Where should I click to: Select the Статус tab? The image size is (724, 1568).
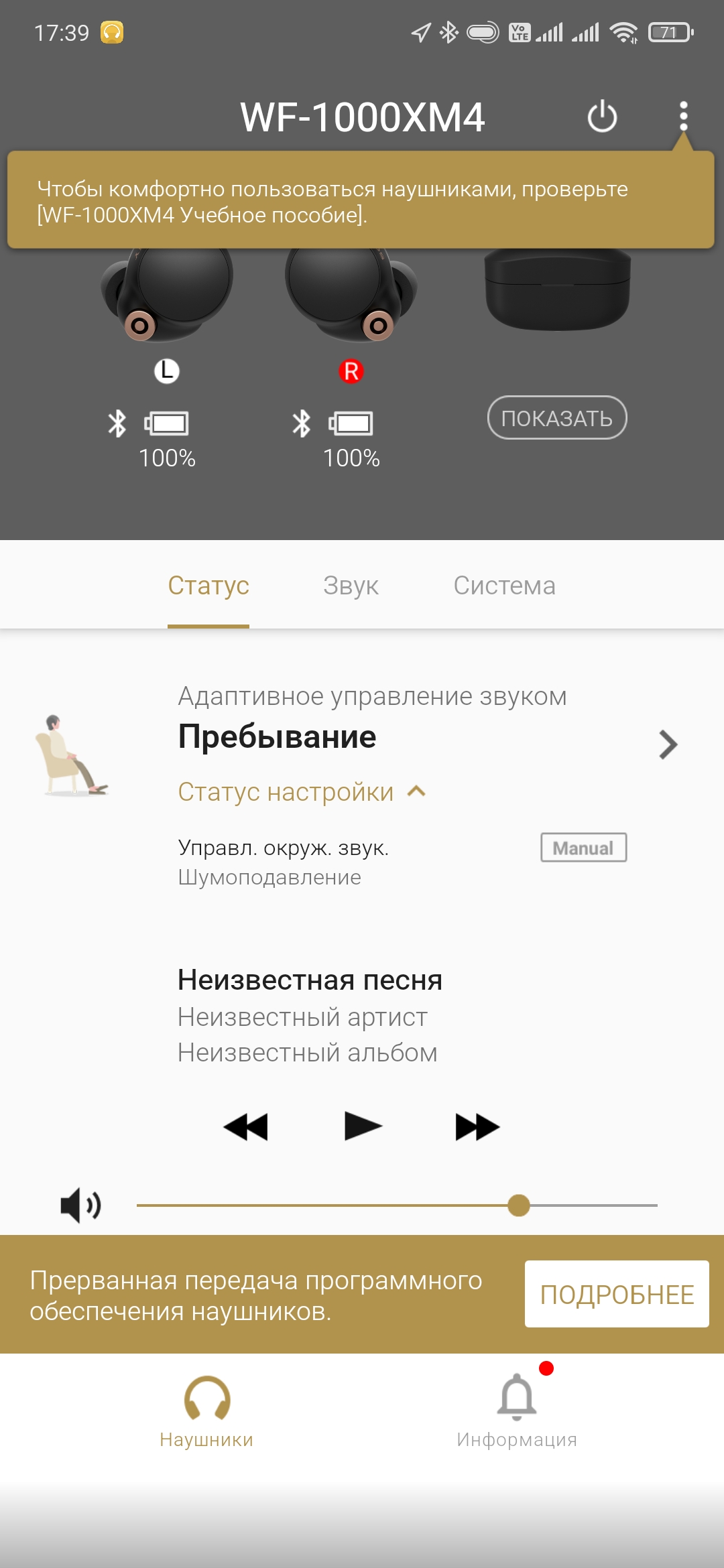click(x=208, y=586)
